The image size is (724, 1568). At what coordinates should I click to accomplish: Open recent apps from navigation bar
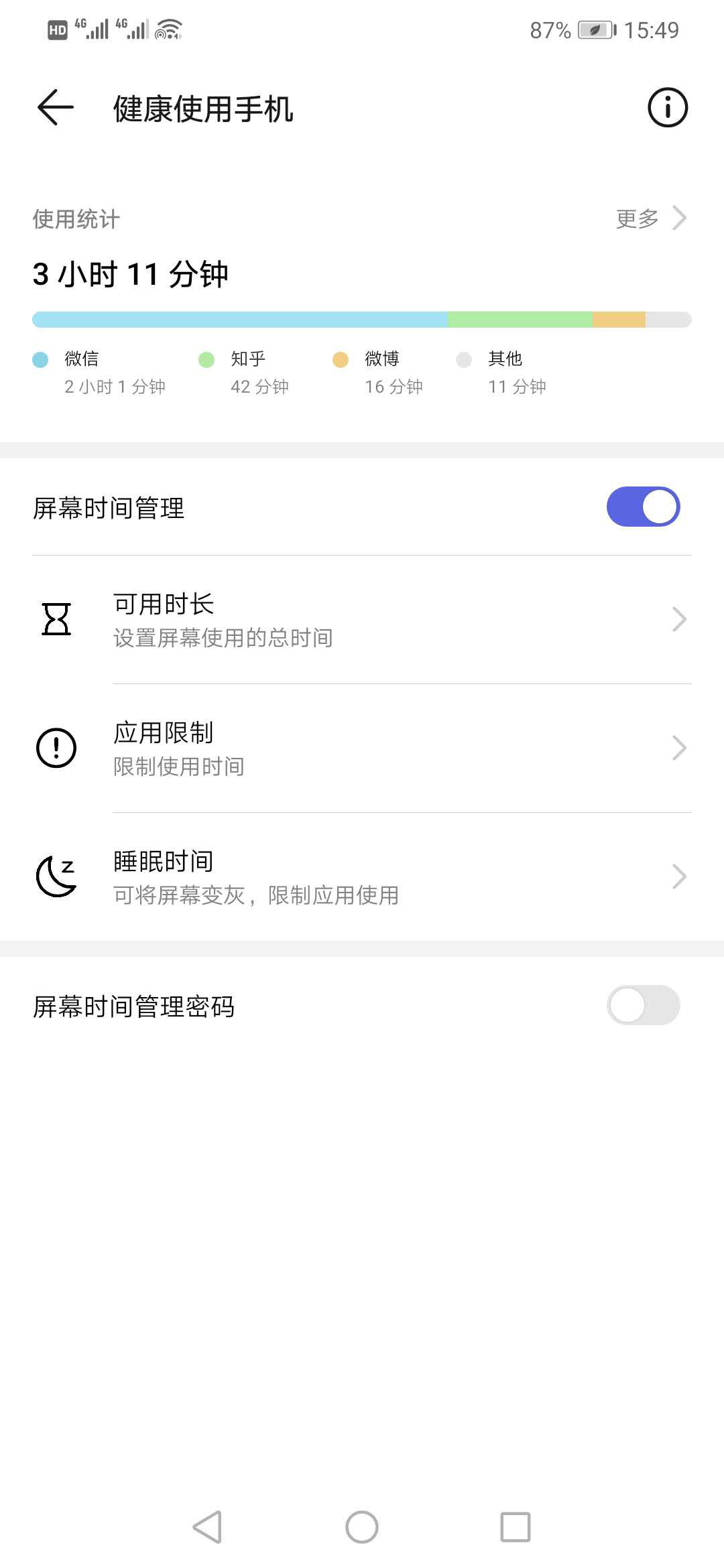coord(515,1527)
